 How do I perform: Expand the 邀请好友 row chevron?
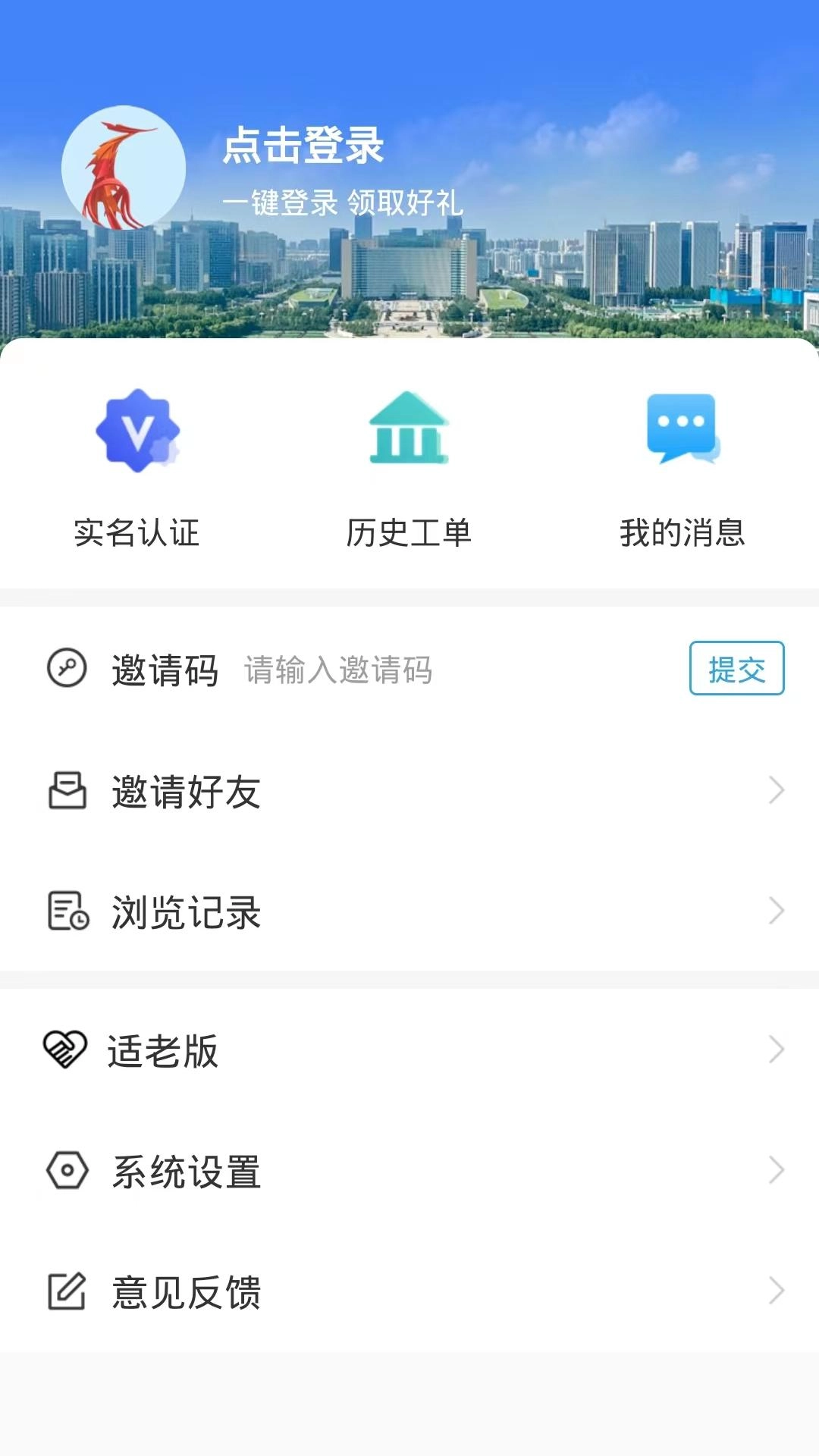(775, 791)
